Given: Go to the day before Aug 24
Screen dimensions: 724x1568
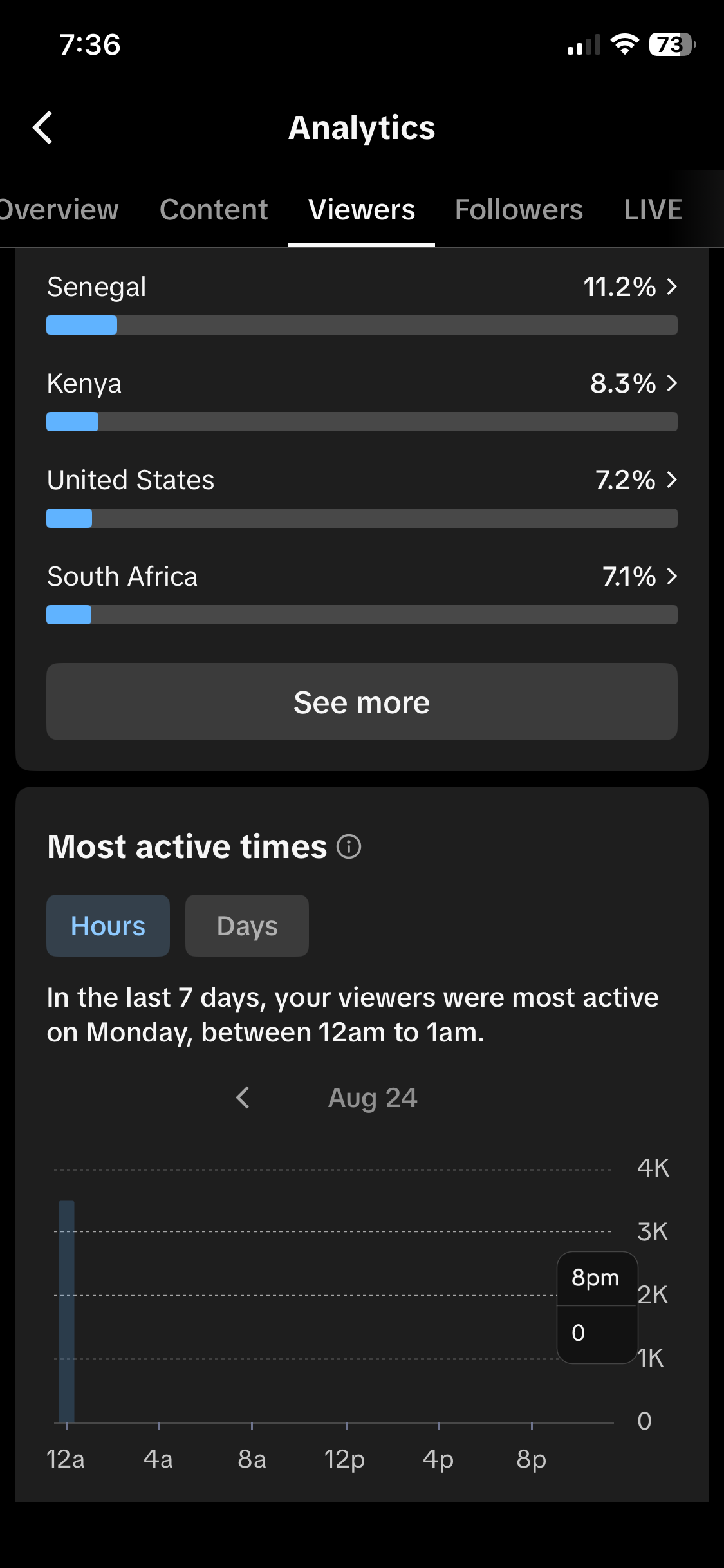Looking at the screenshot, I should click(x=243, y=1097).
